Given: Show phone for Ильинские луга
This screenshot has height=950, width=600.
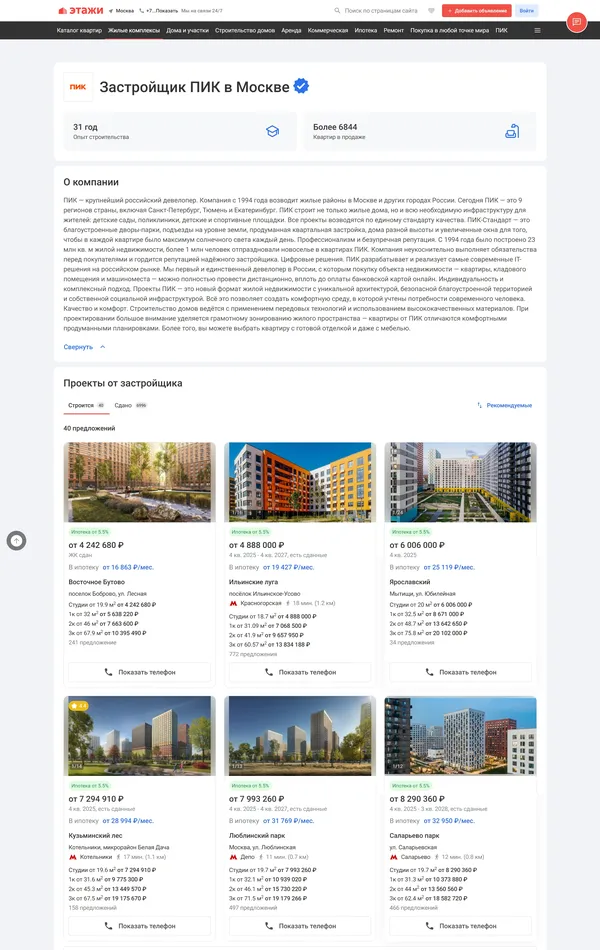Looking at the screenshot, I should click(299, 672).
